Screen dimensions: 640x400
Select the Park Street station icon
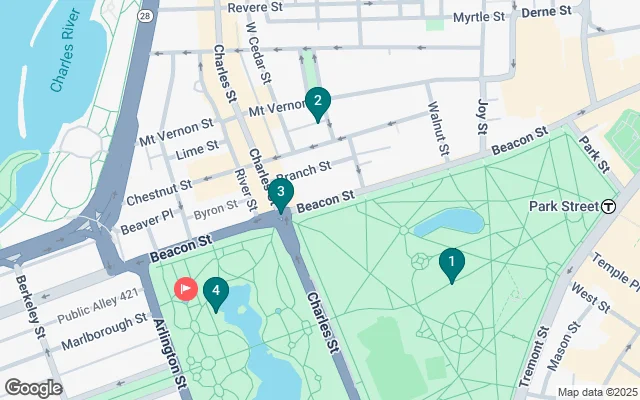pyautogui.click(x=607, y=205)
